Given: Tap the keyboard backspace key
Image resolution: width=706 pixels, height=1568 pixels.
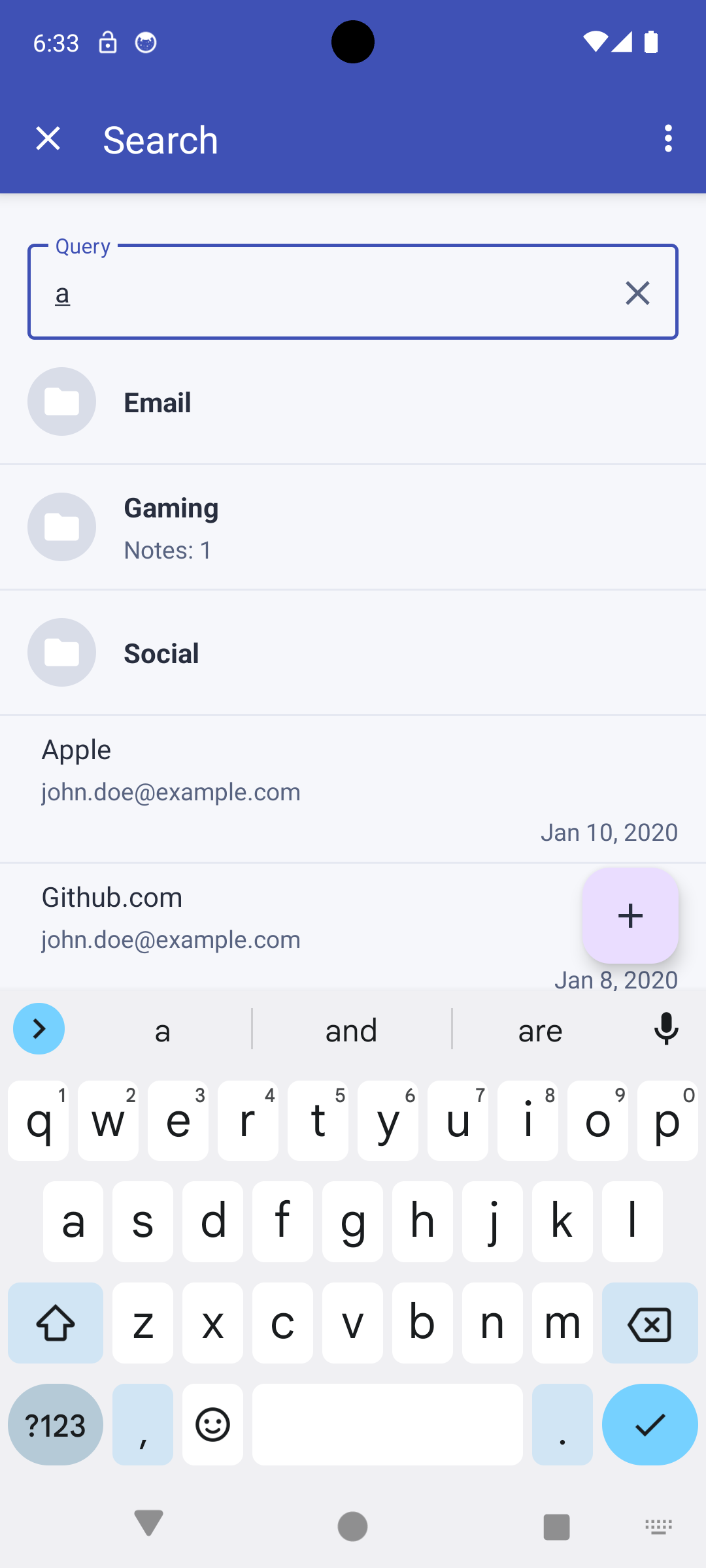Looking at the screenshot, I should [649, 1324].
